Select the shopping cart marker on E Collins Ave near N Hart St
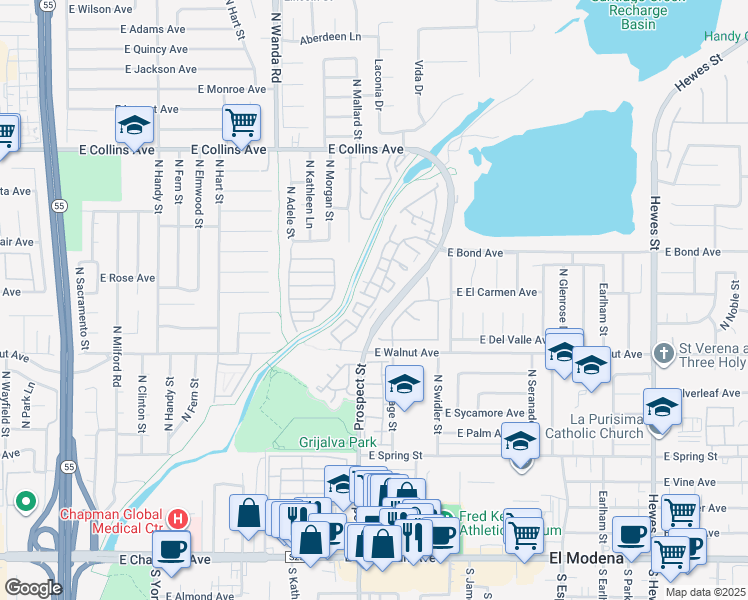Screen dimensions: 748x600 click(241, 124)
